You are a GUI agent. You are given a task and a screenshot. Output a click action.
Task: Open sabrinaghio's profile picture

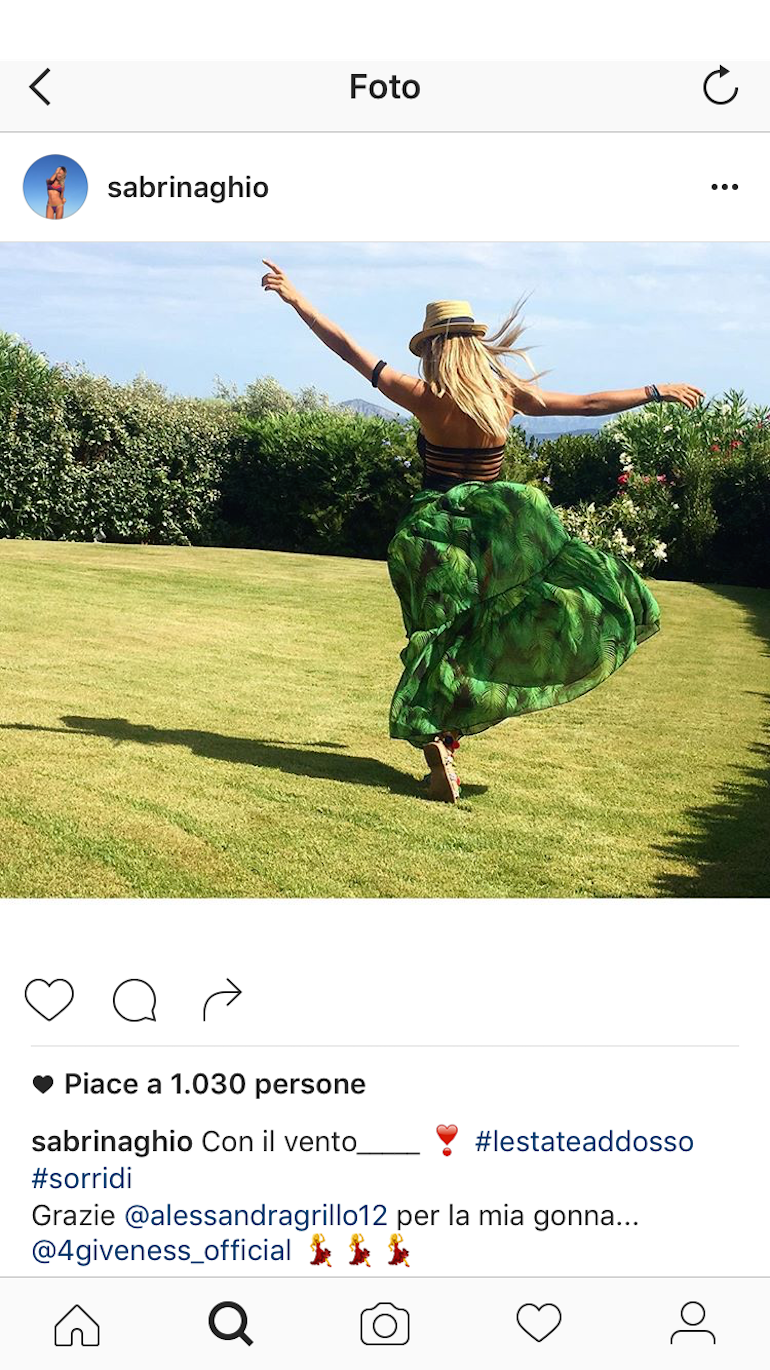55,187
